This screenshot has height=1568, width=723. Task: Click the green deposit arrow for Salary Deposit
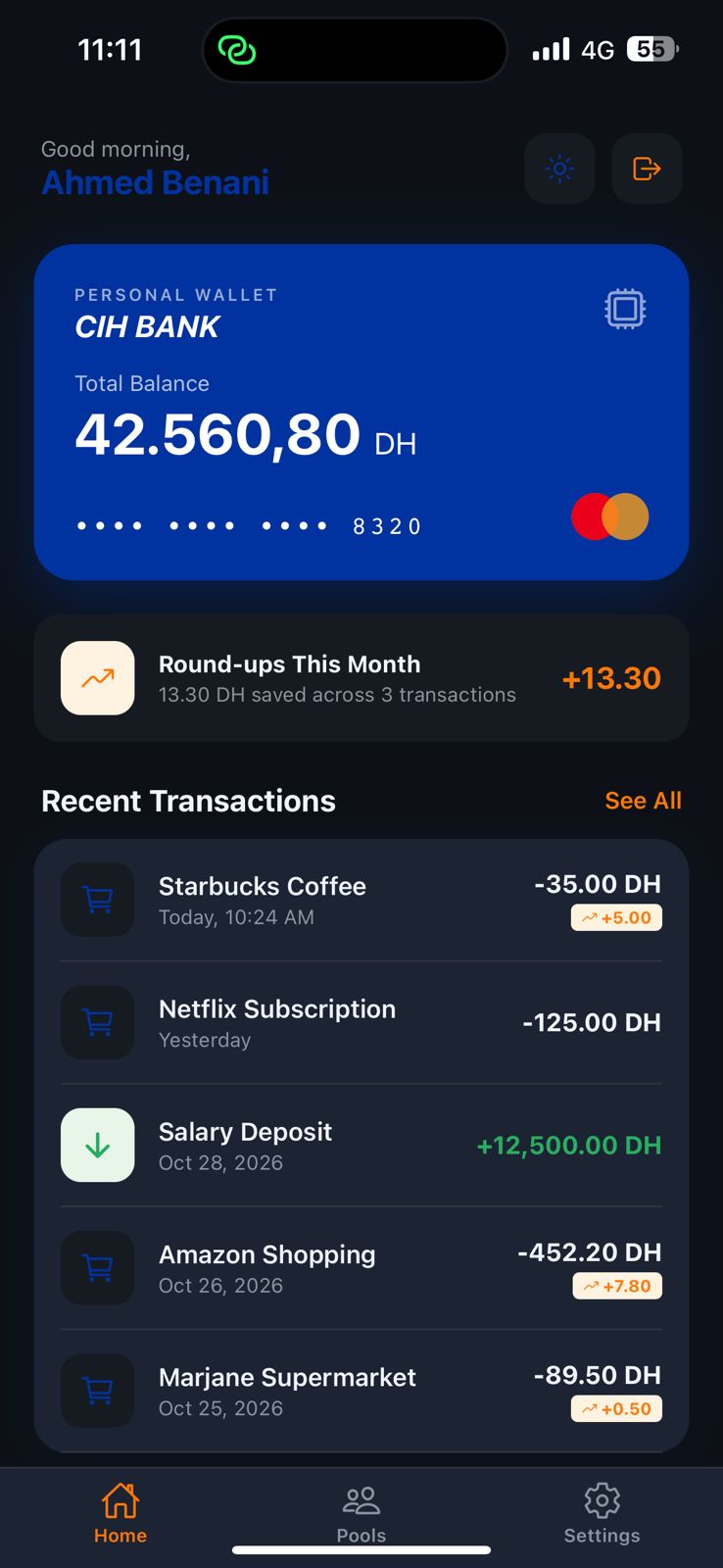coord(97,1145)
